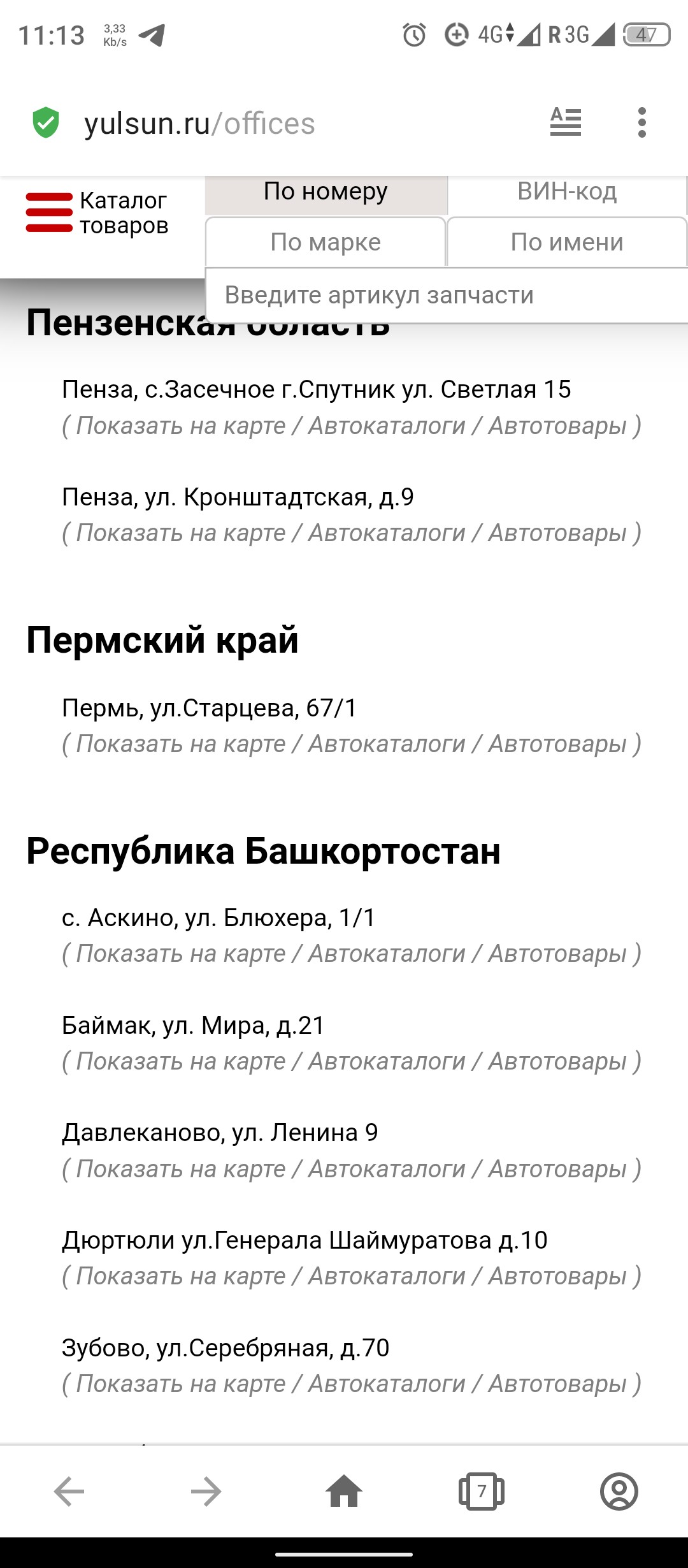Open Автотовары for Дюртюли office

tap(557, 1276)
